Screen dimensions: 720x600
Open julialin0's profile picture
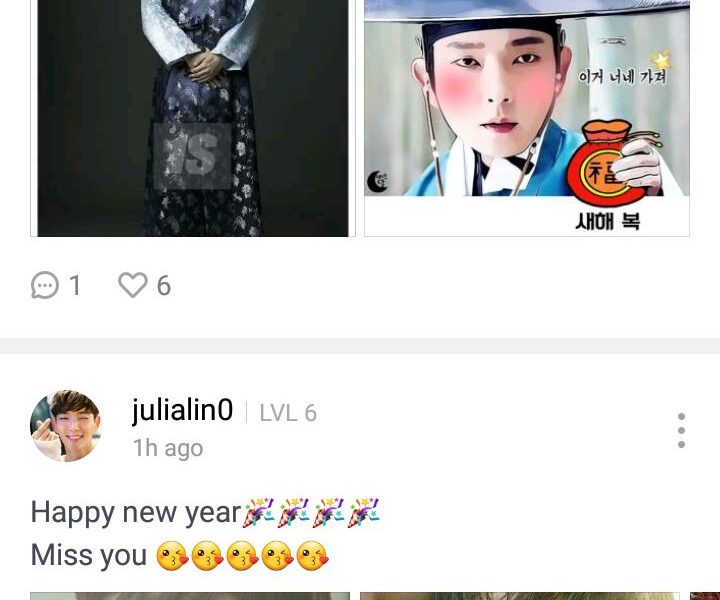(x=66, y=426)
